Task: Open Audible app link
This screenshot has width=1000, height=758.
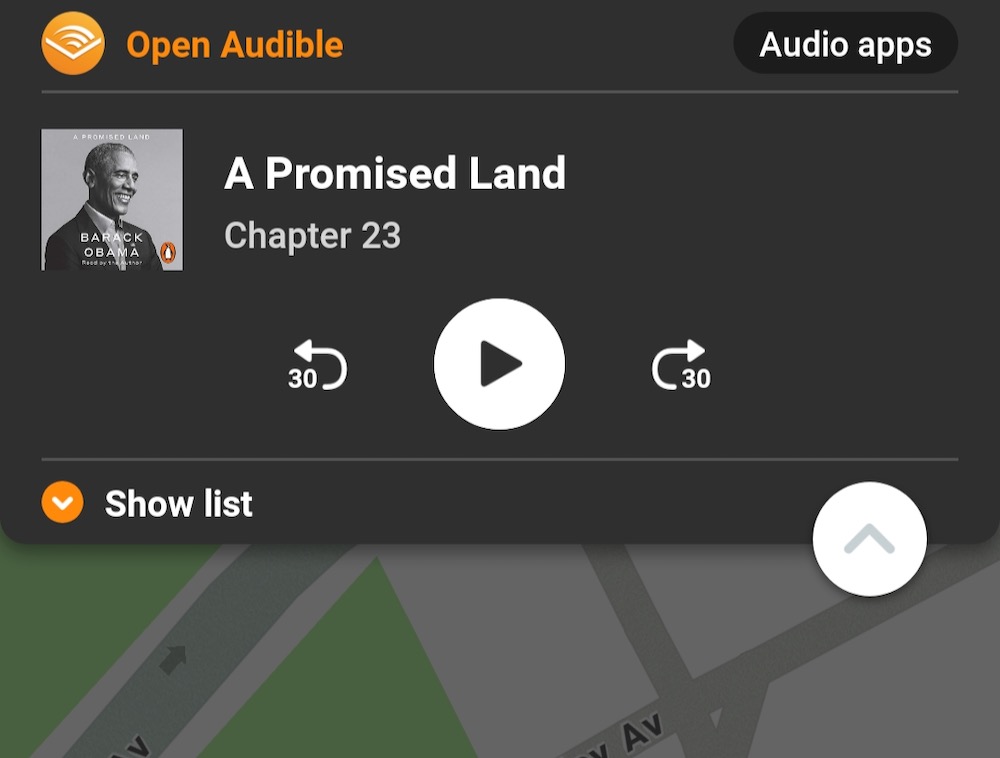Action: 233,45
